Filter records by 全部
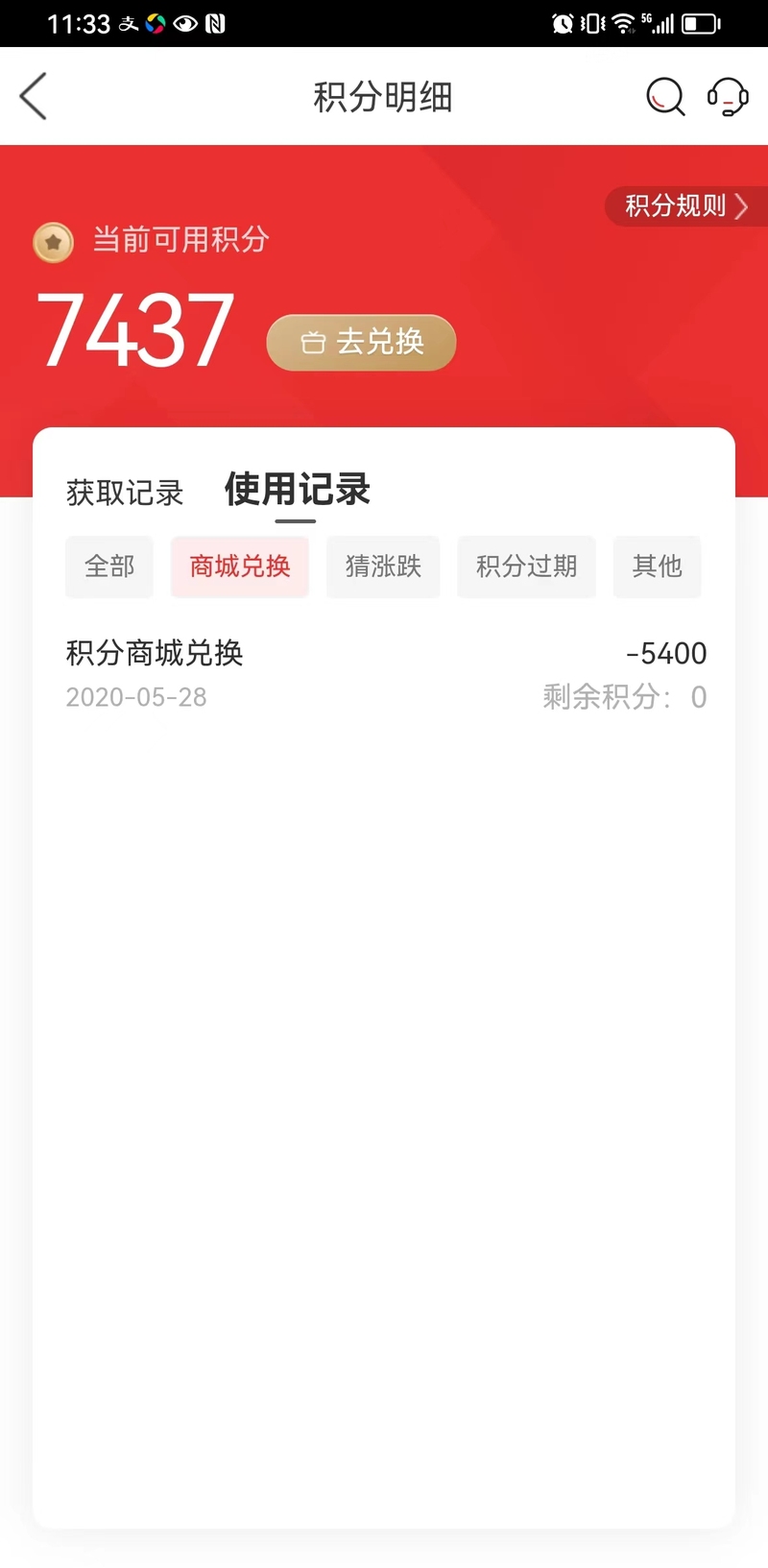The width and height of the screenshot is (768, 1568). point(109,567)
